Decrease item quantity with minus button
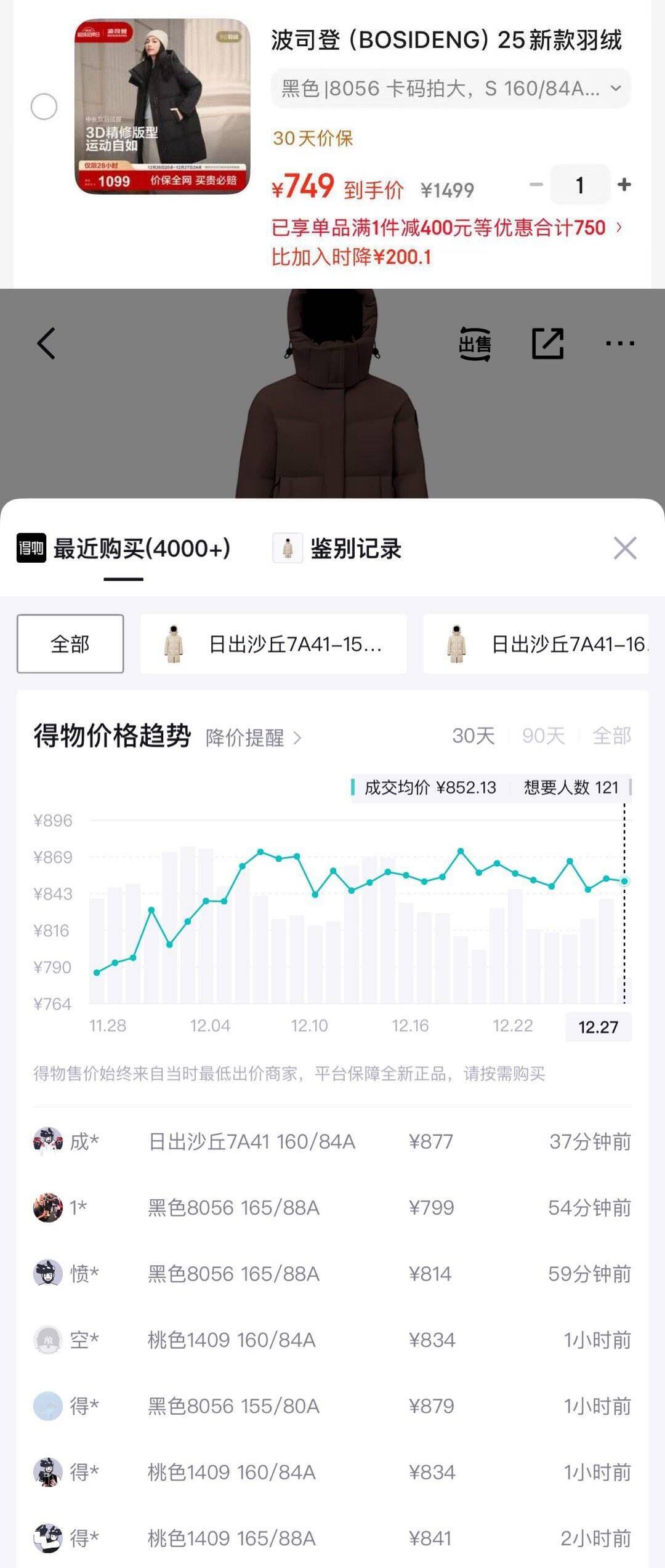665x1568 pixels. (x=536, y=185)
